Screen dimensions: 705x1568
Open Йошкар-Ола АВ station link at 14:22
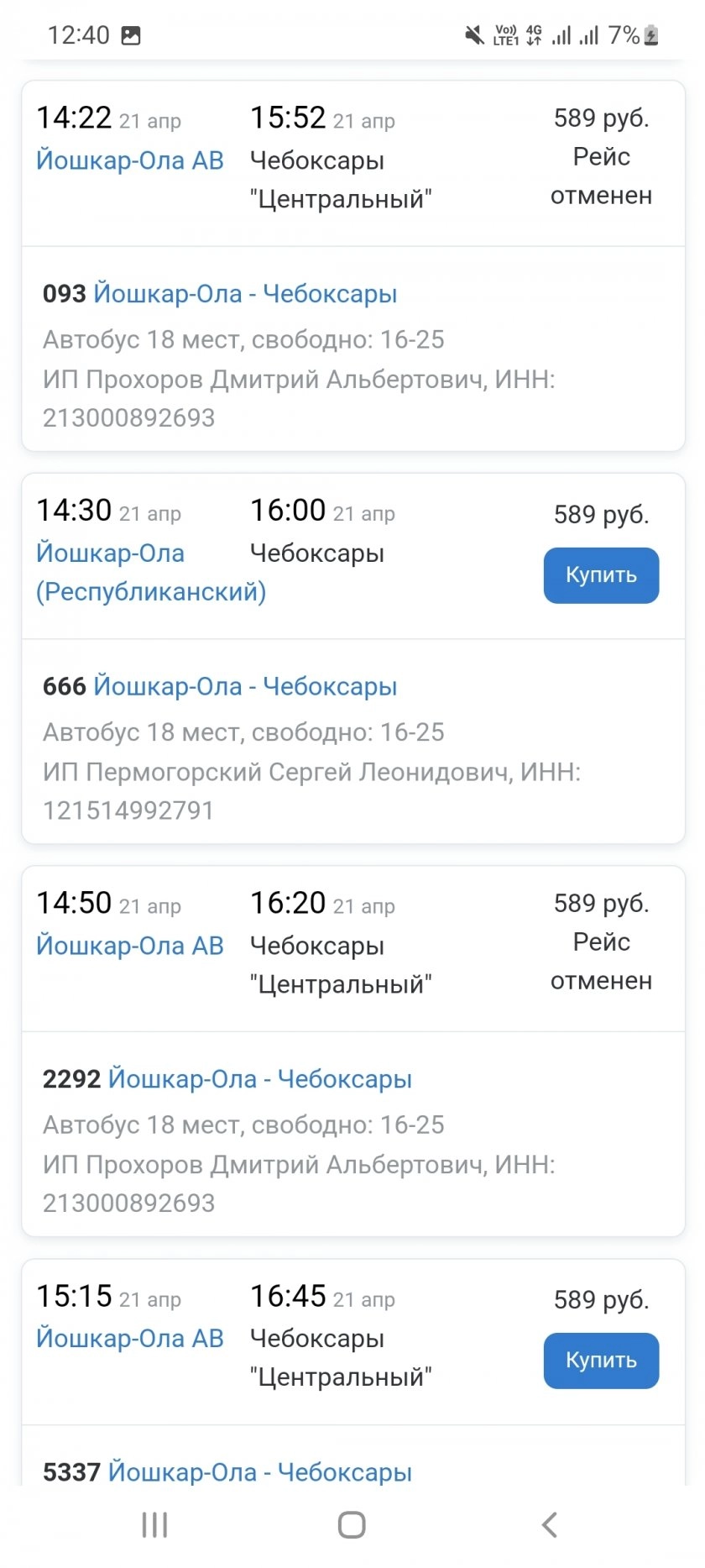[x=130, y=160]
